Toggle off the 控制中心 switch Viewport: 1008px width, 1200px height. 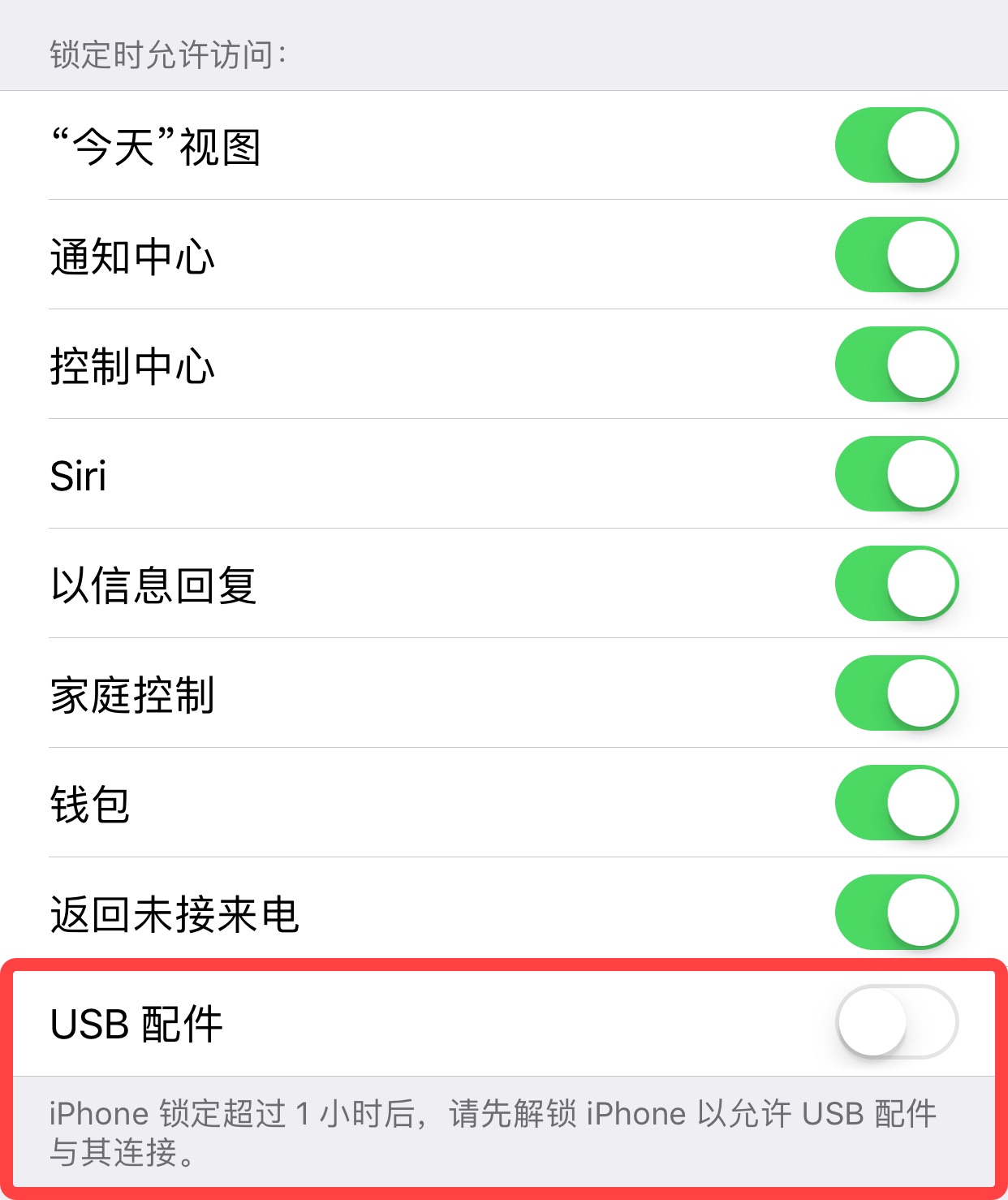897,365
